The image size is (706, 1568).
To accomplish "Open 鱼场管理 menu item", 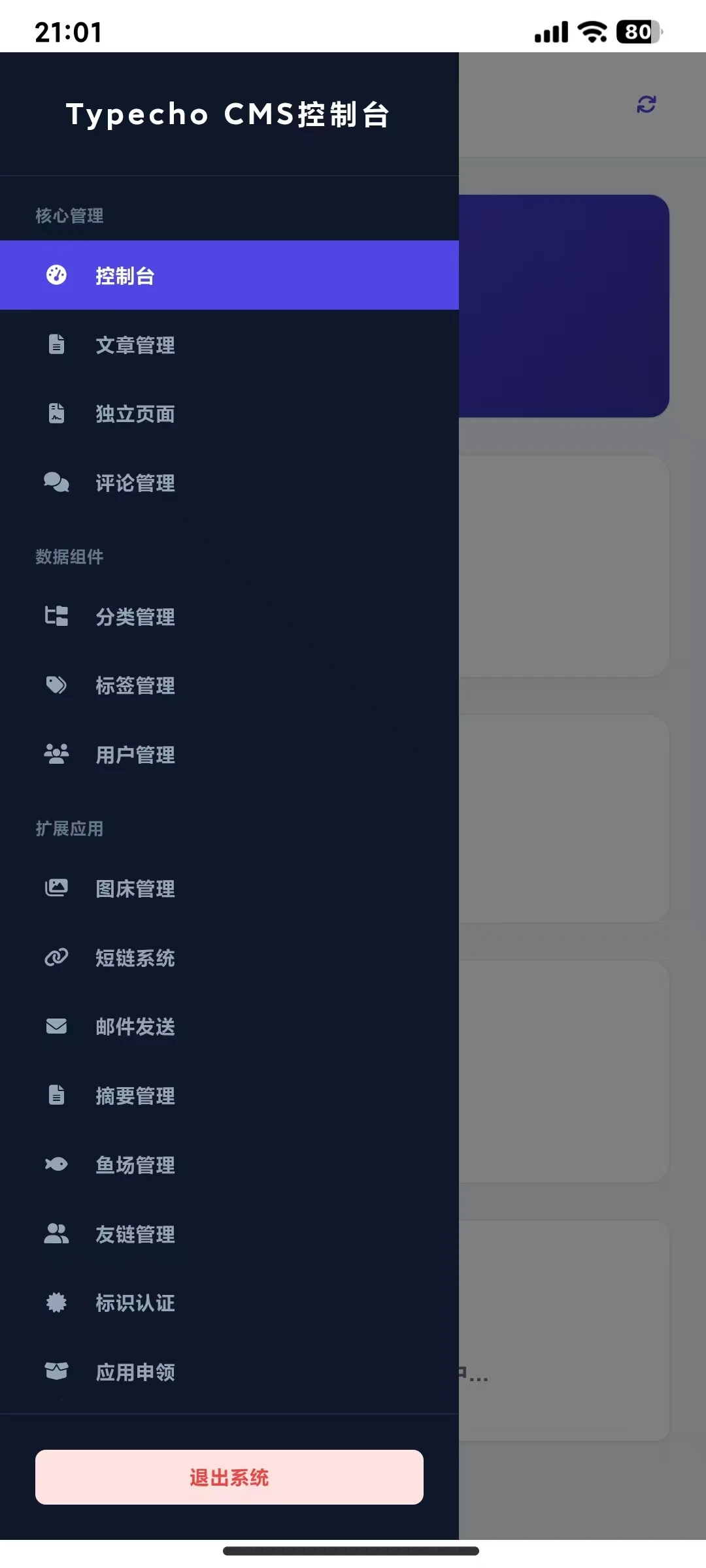I will 135,1165.
